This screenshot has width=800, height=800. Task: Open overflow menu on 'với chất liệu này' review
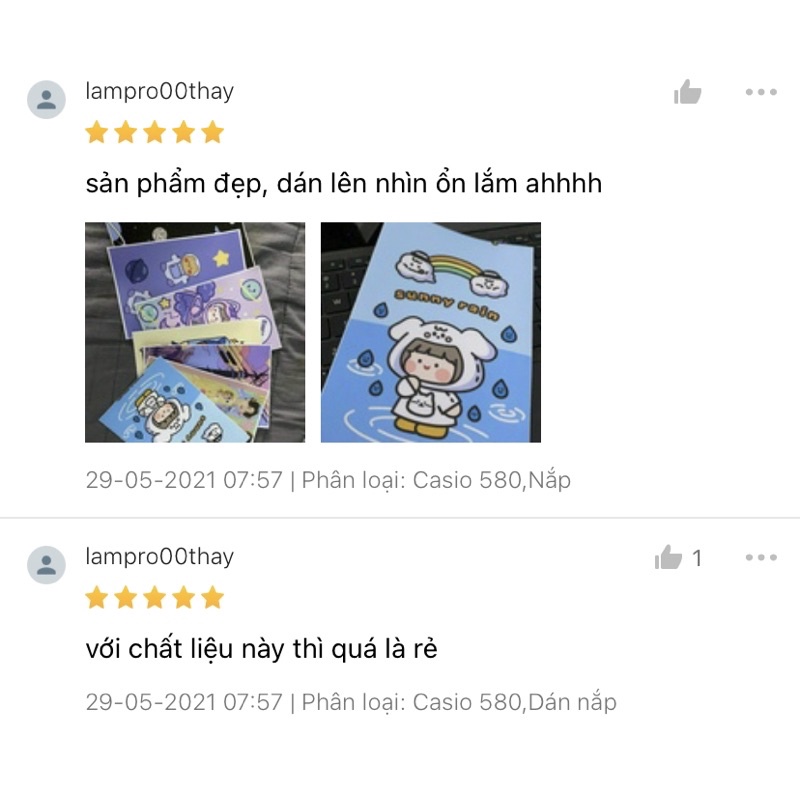pos(761,558)
